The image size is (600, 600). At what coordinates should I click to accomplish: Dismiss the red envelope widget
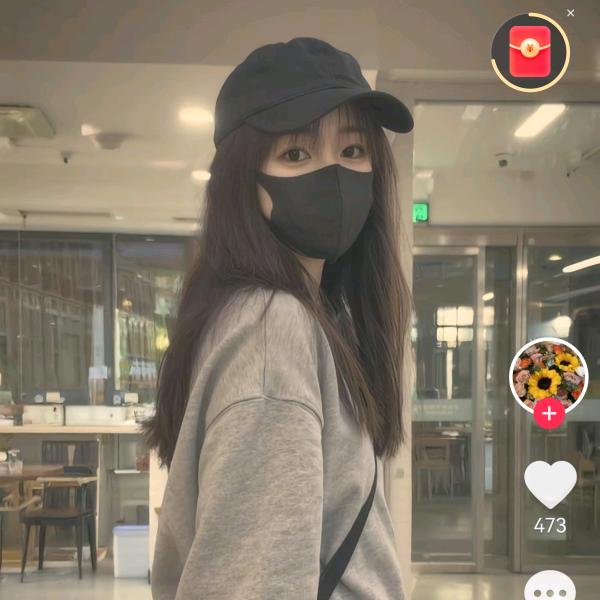[x=571, y=13]
